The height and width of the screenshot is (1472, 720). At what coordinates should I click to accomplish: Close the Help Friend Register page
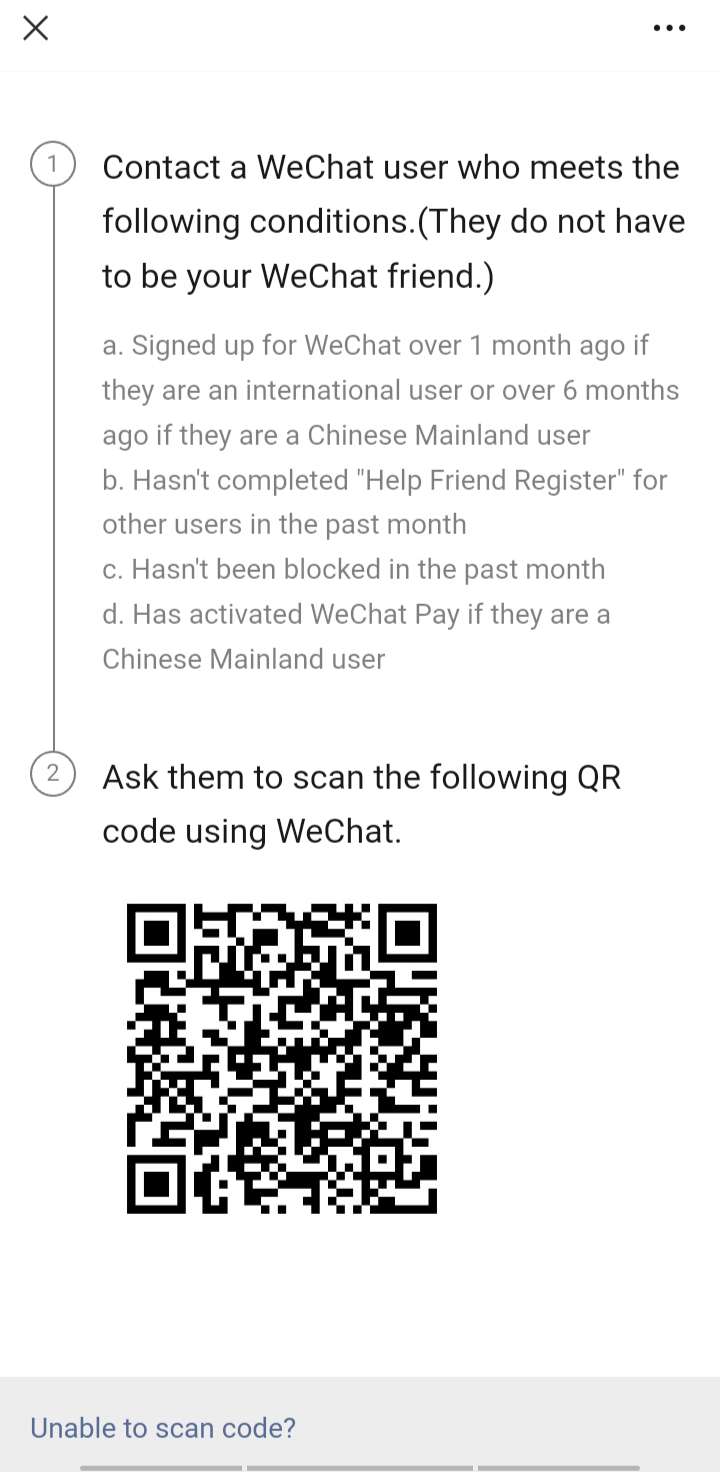point(36,28)
